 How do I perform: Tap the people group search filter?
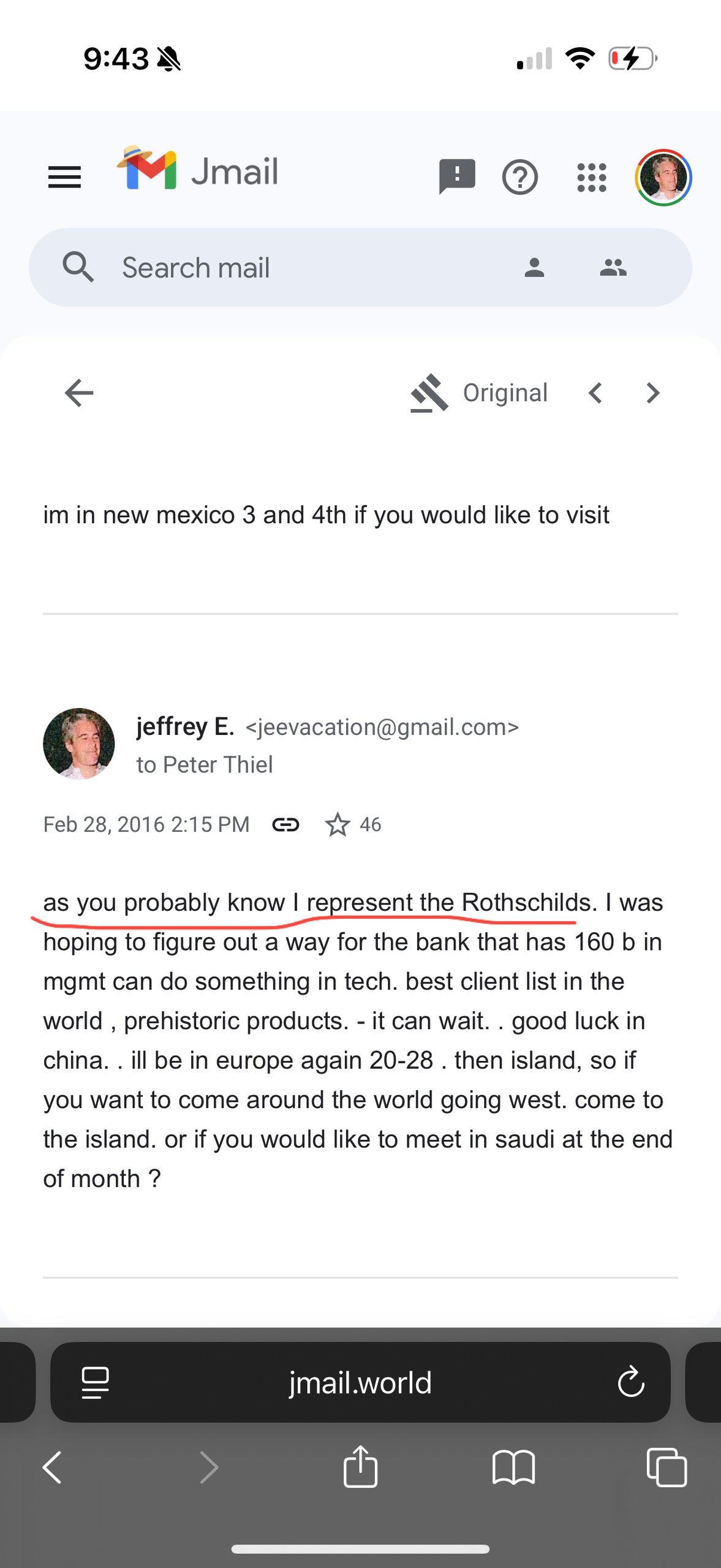(613, 268)
